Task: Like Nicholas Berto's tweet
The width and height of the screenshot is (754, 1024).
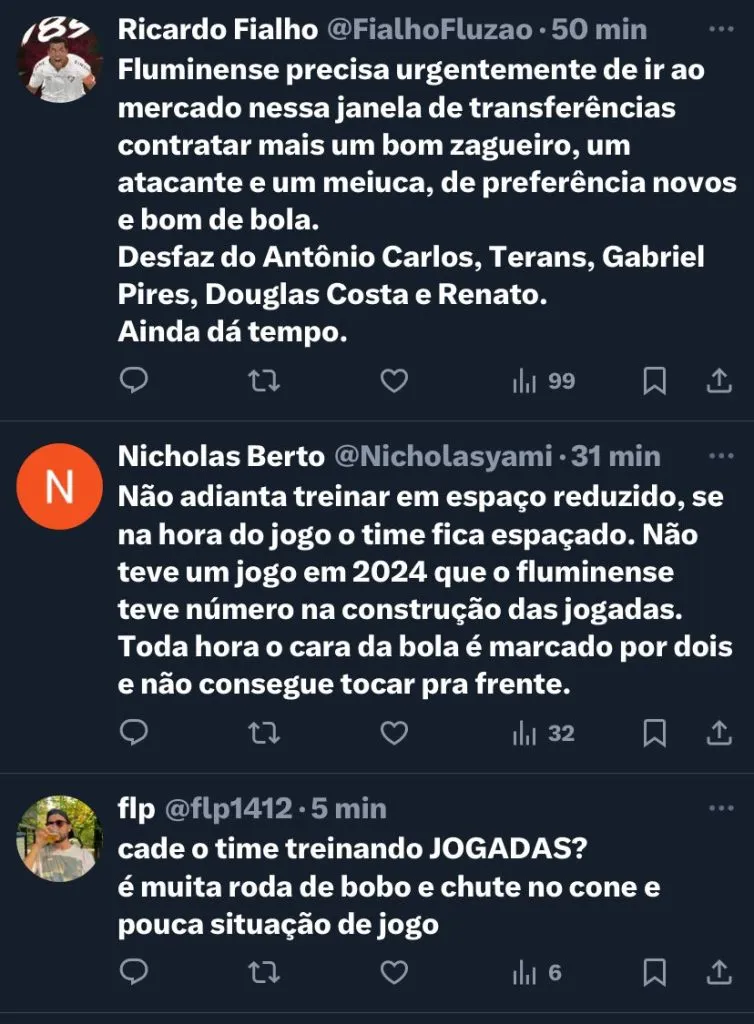Action: [x=395, y=733]
